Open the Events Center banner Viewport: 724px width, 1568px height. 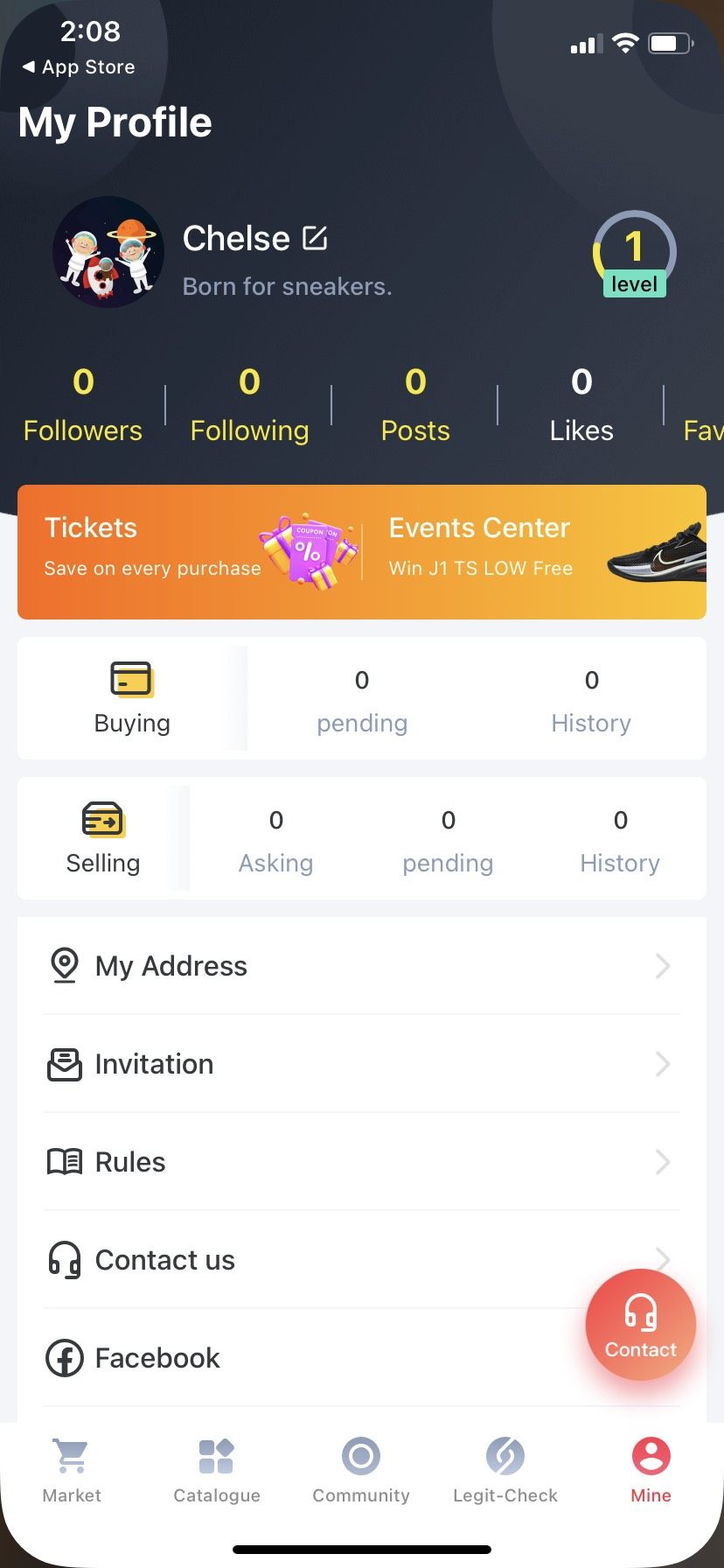(x=535, y=551)
